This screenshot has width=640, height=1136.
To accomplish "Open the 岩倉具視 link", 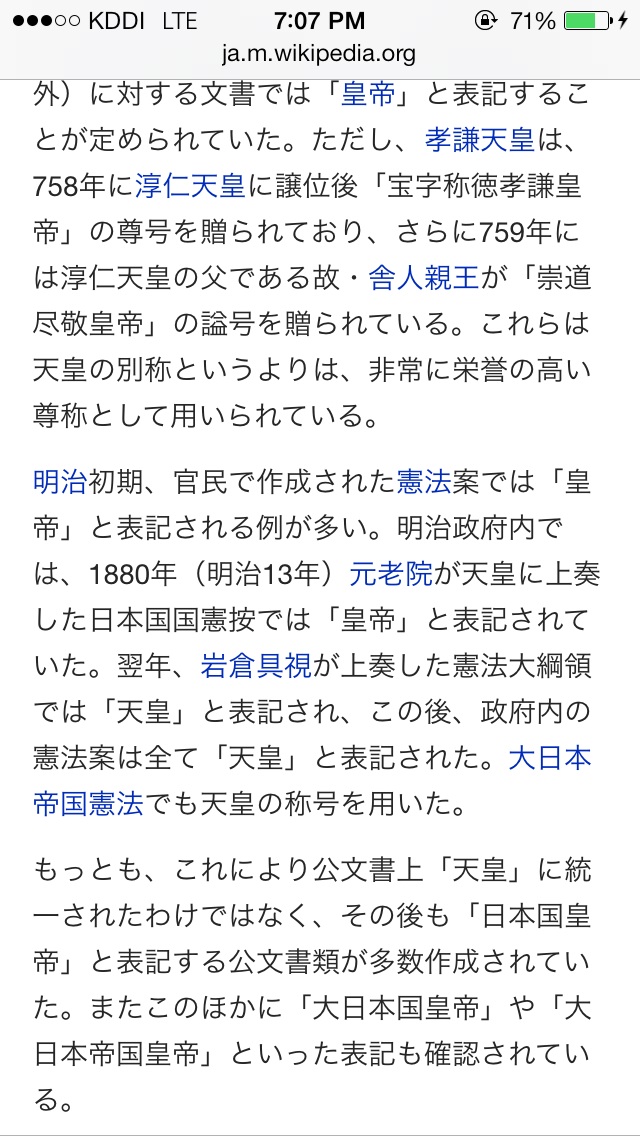I will tap(256, 665).
